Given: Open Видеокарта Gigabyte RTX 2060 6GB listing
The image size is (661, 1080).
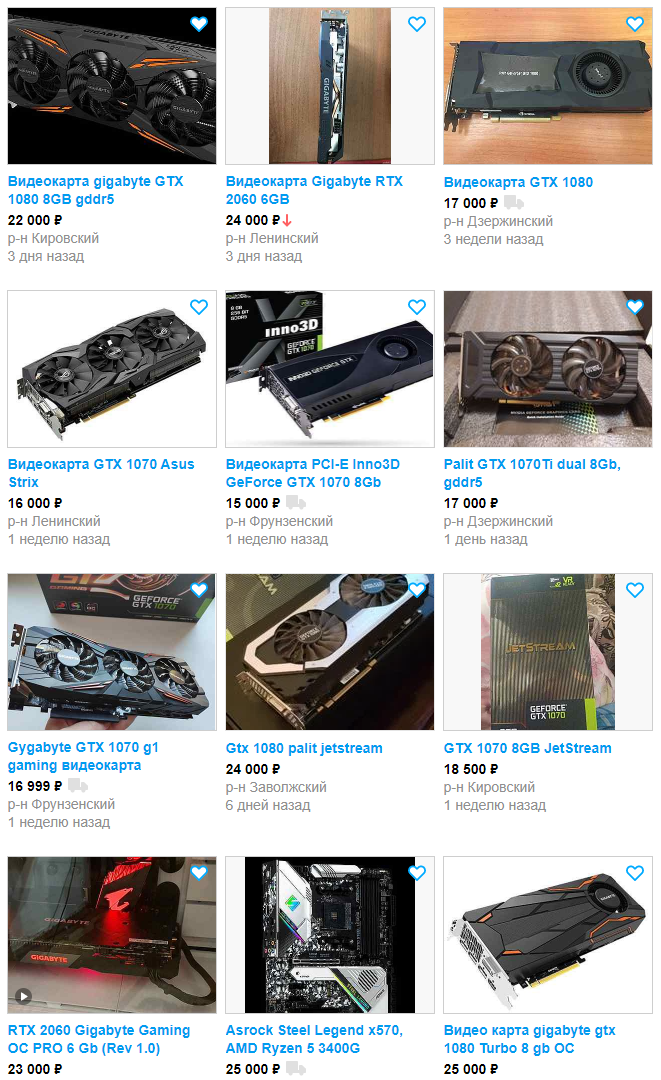Looking at the screenshot, I should pyautogui.click(x=314, y=190).
